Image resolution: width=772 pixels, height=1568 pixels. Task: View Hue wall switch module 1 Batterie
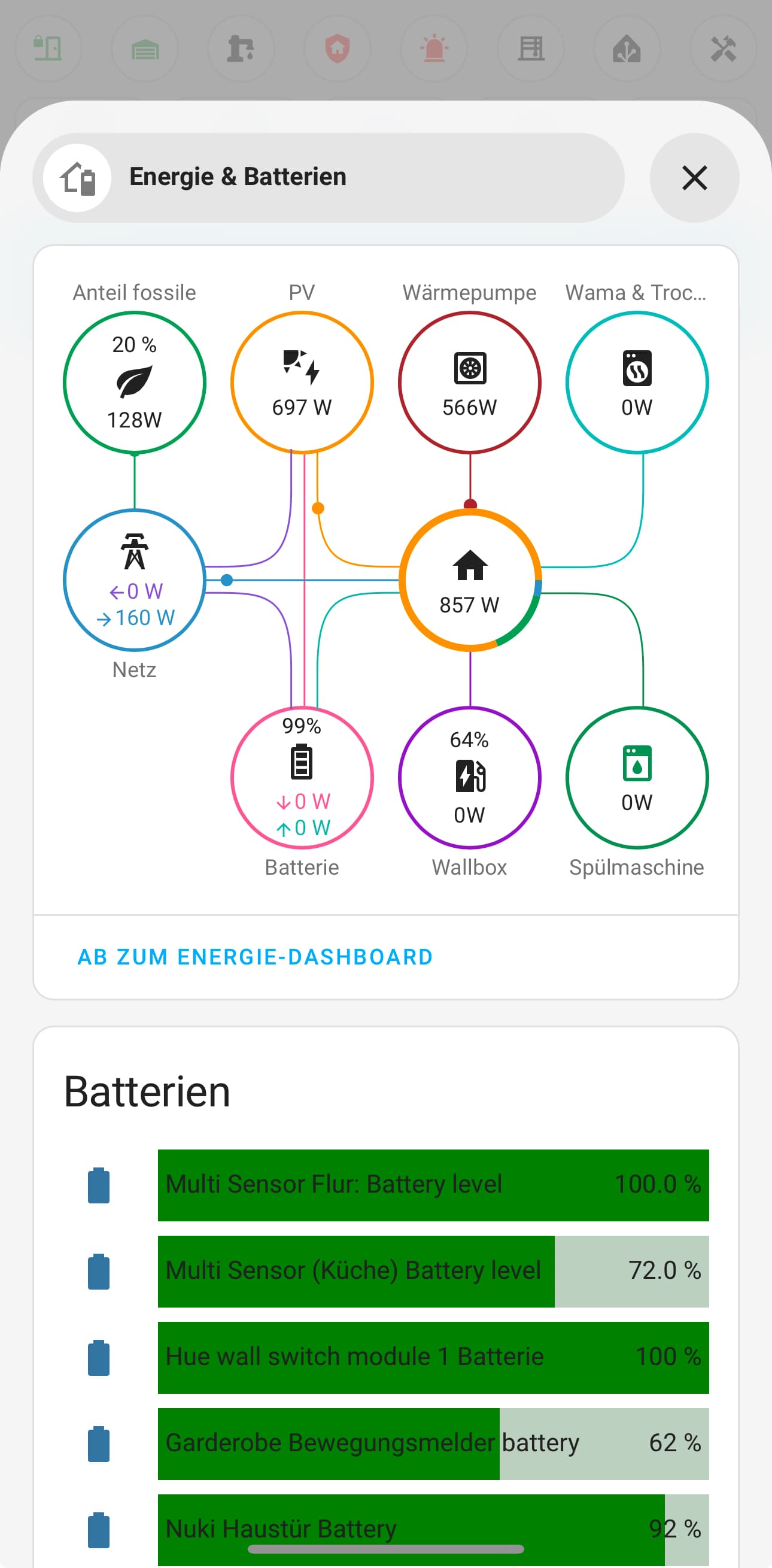pyautogui.click(x=433, y=1357)
